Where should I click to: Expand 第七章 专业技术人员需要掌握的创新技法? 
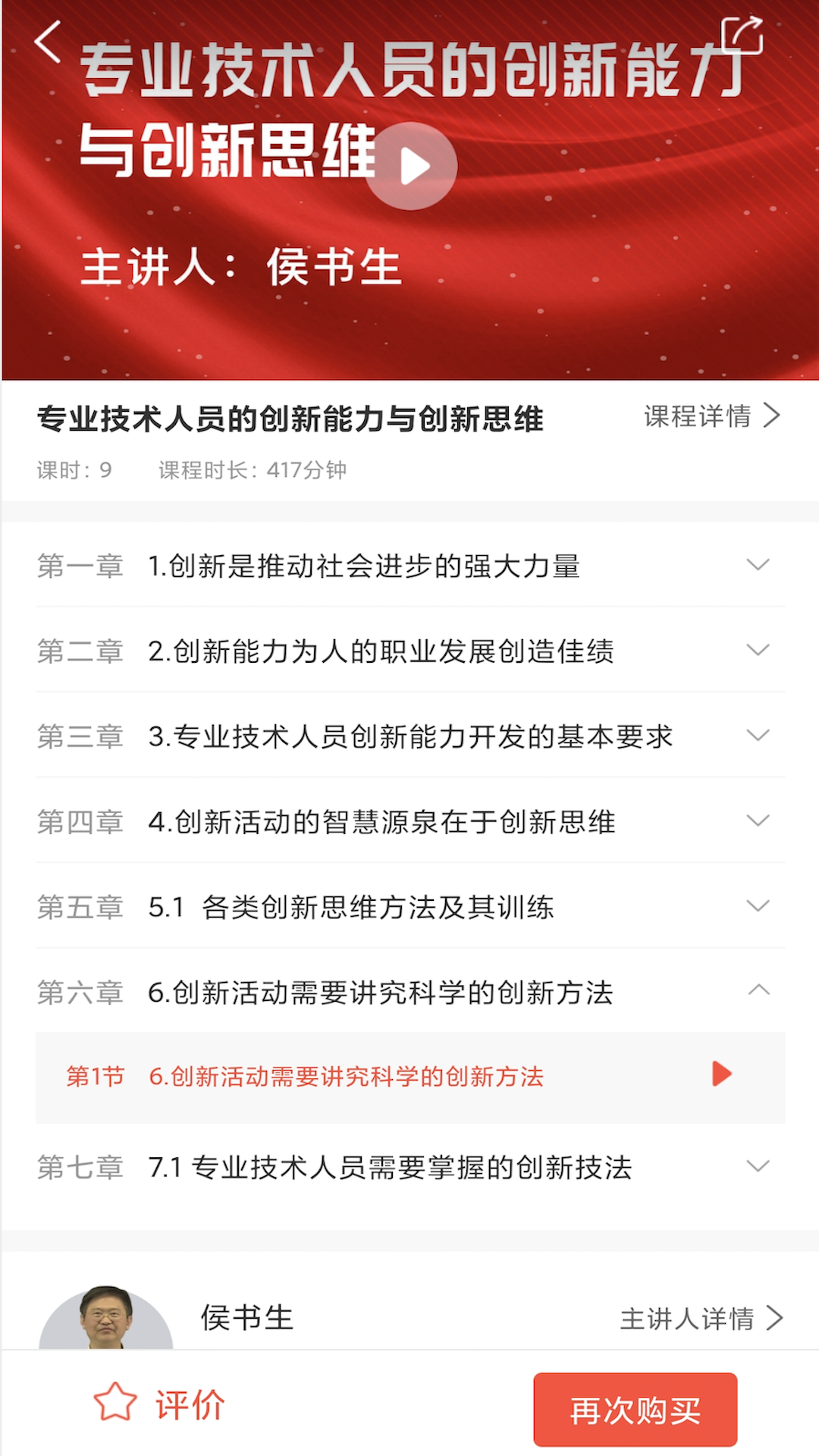[410, 1167]
